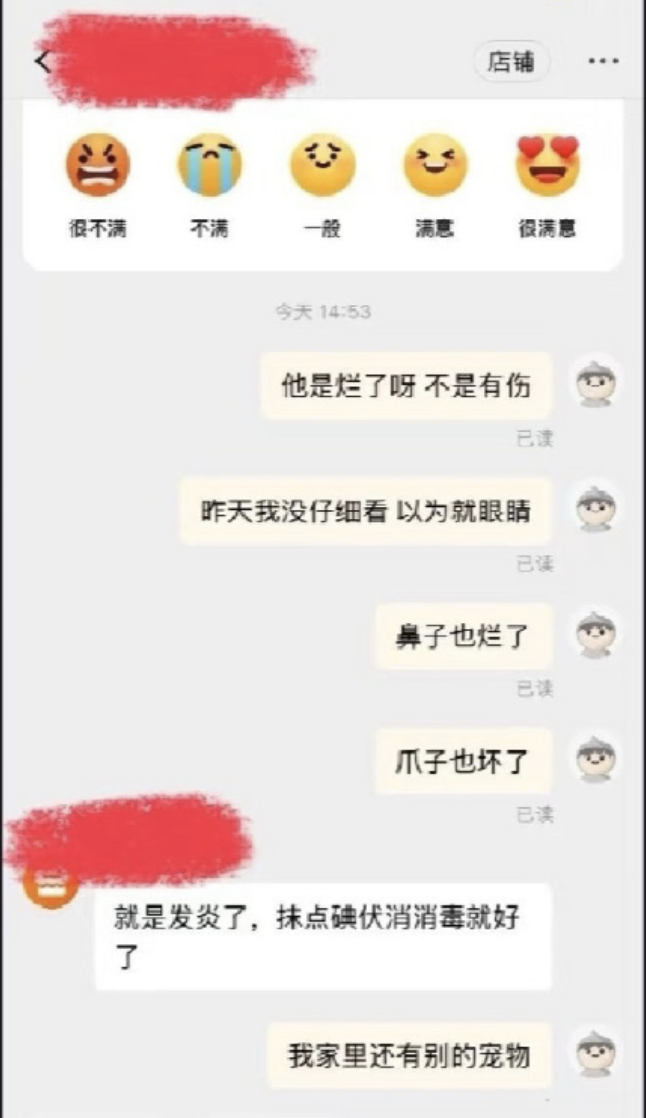Open the three-dot overflow menu
This screenshot has height=1118, width=646.
pyautogui.click(x=603, y=62)
